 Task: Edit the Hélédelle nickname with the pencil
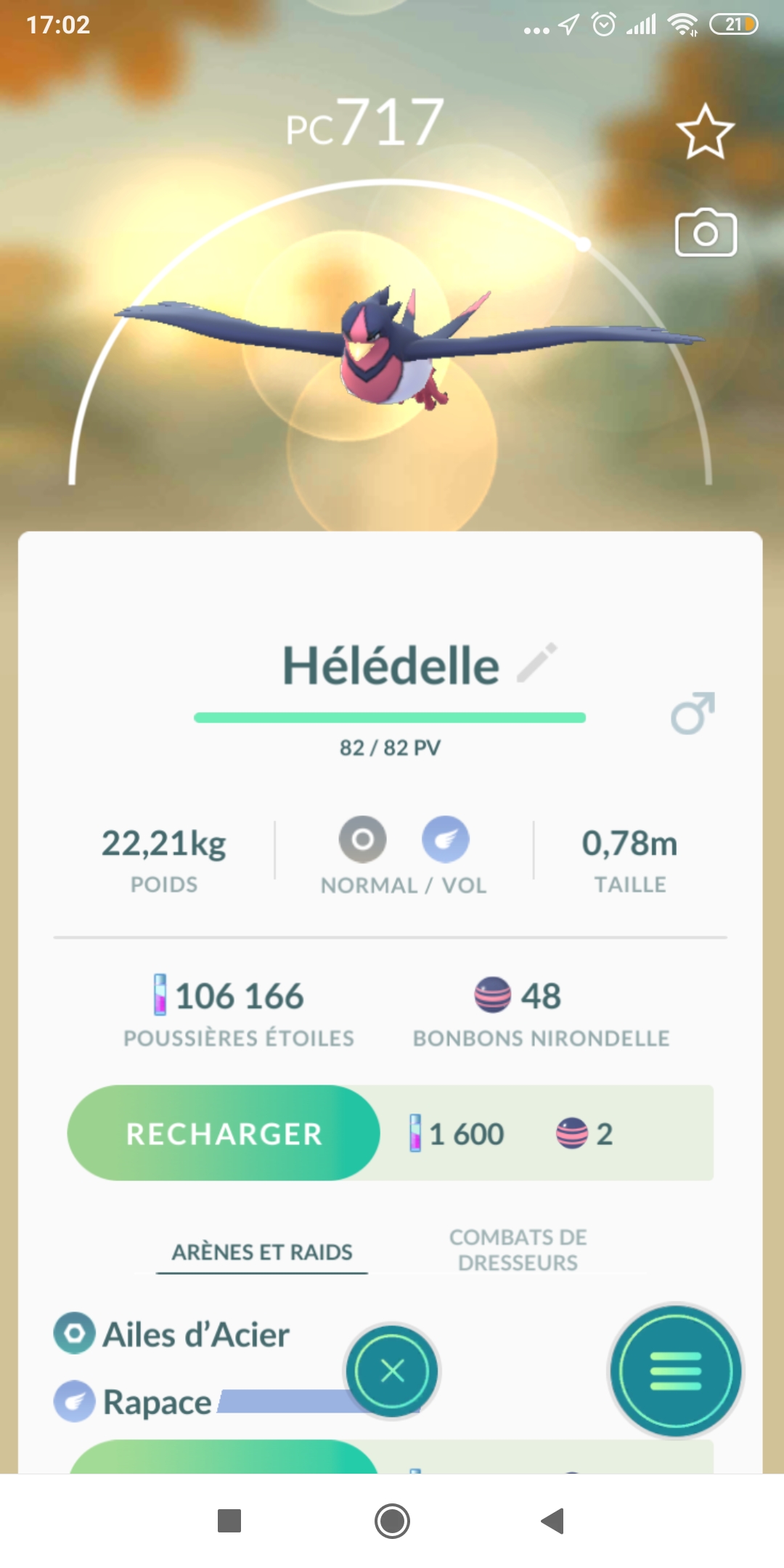click(x=537, y=663)
